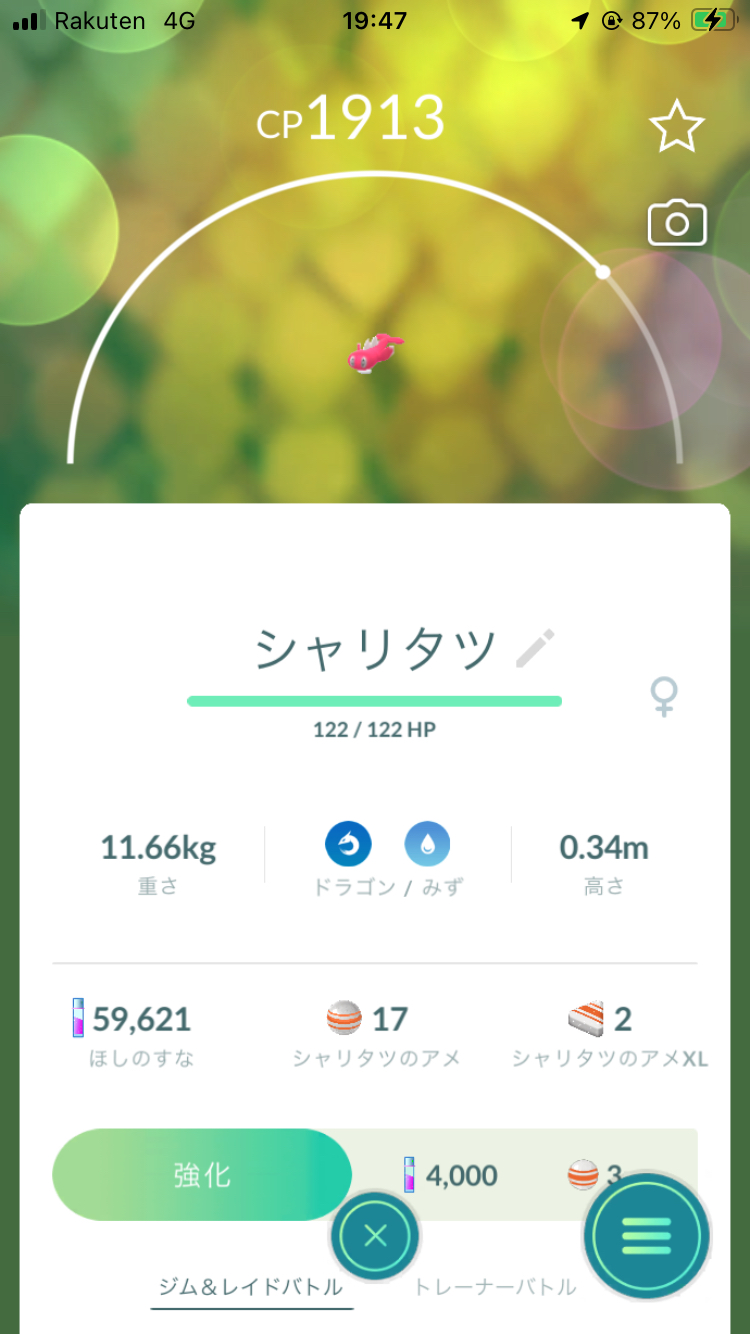Switch to the ジム&レイドバトル tab
Viewport: 750px width, 1334px height.
pos(251,1287)
